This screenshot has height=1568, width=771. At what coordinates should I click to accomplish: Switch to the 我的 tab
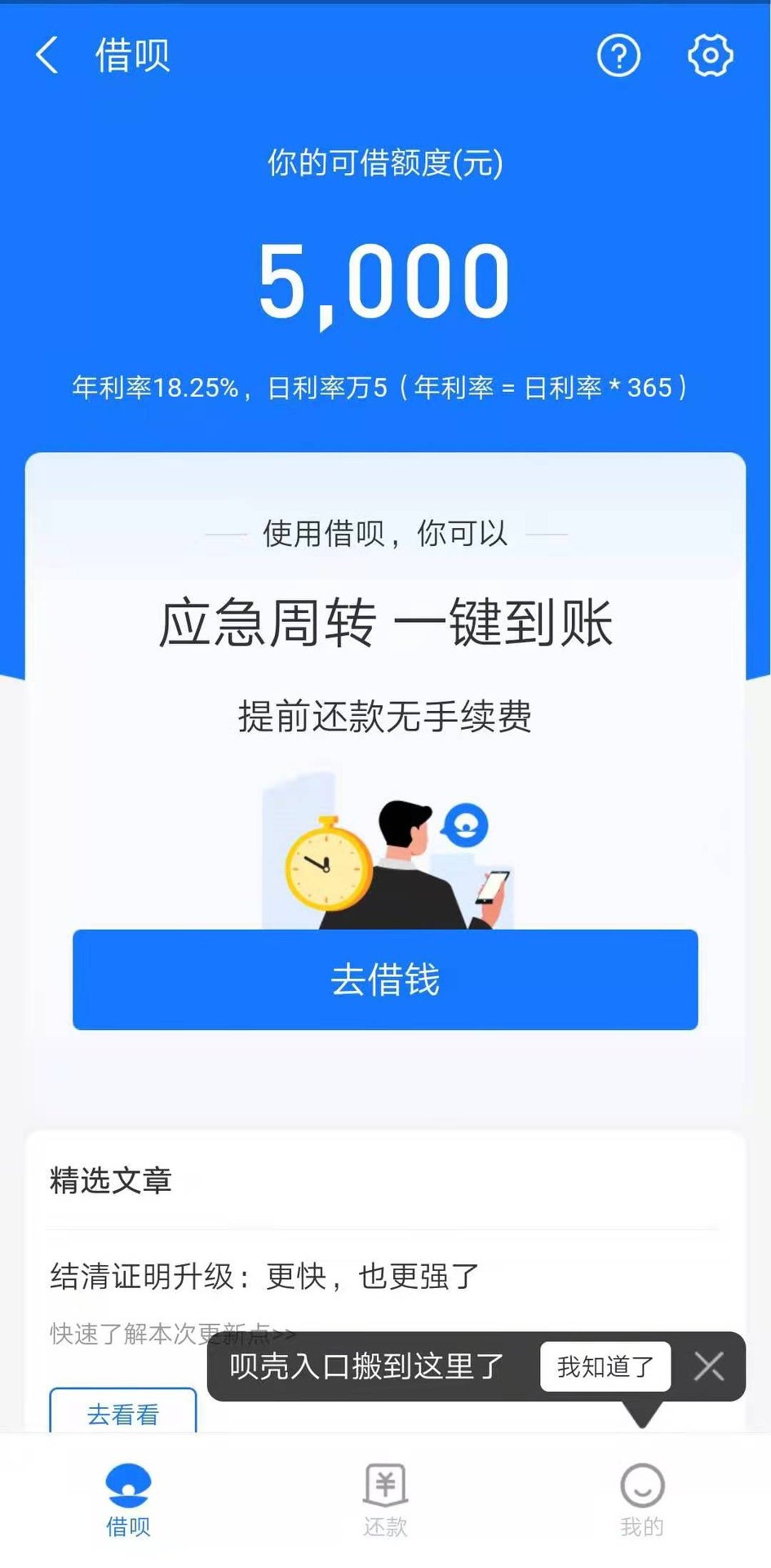[642, 1499]
